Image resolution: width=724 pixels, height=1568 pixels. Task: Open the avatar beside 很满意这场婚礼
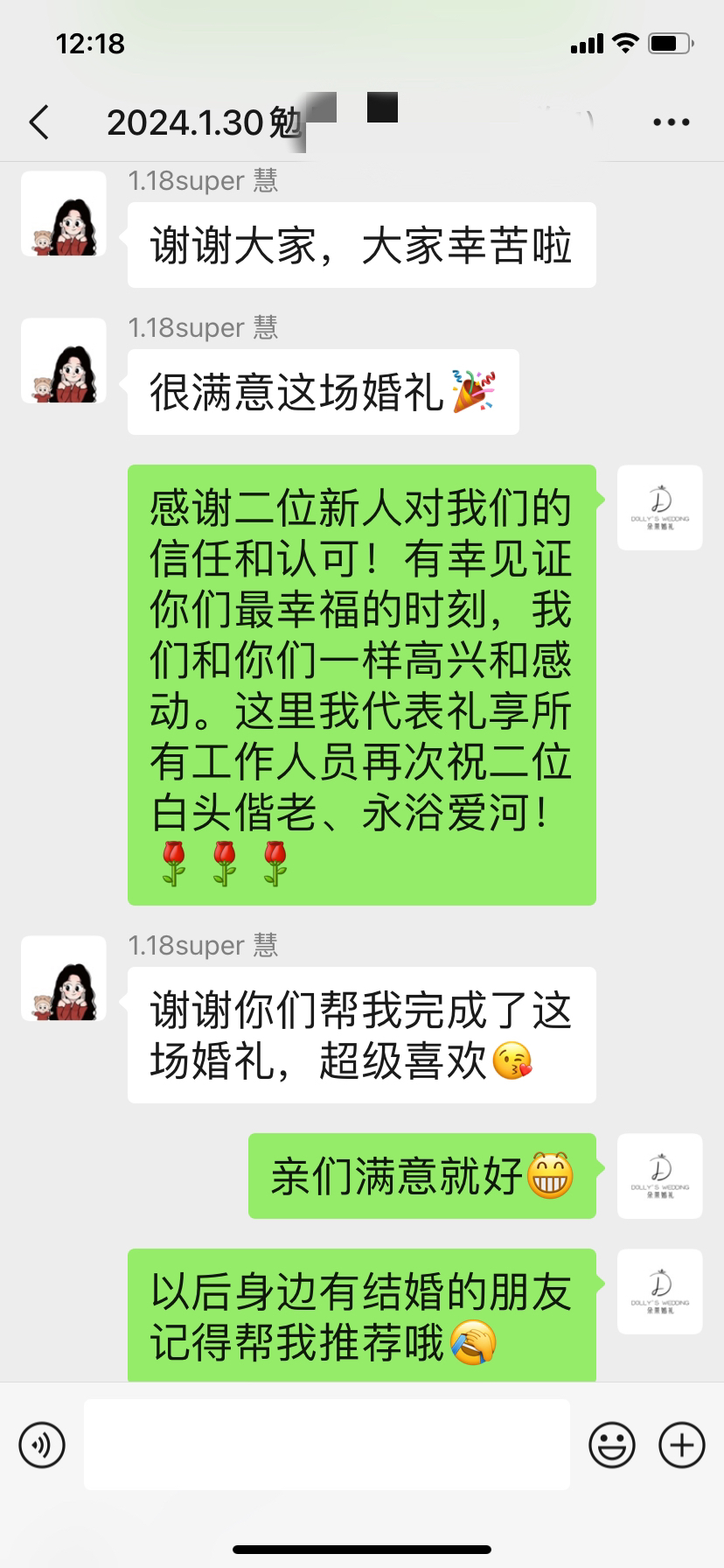pos(64,361)
